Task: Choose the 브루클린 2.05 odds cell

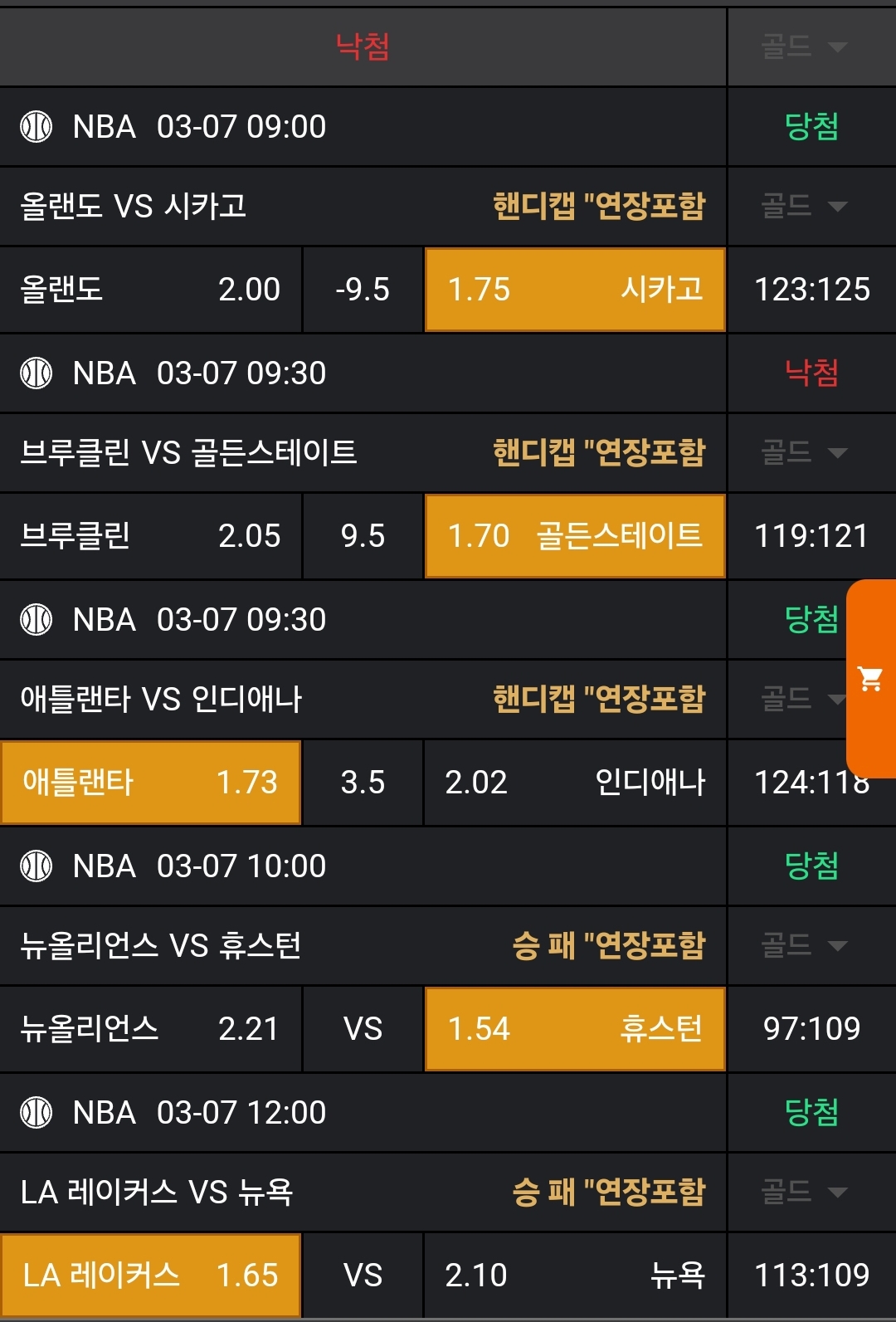Action: coord(150,536)
